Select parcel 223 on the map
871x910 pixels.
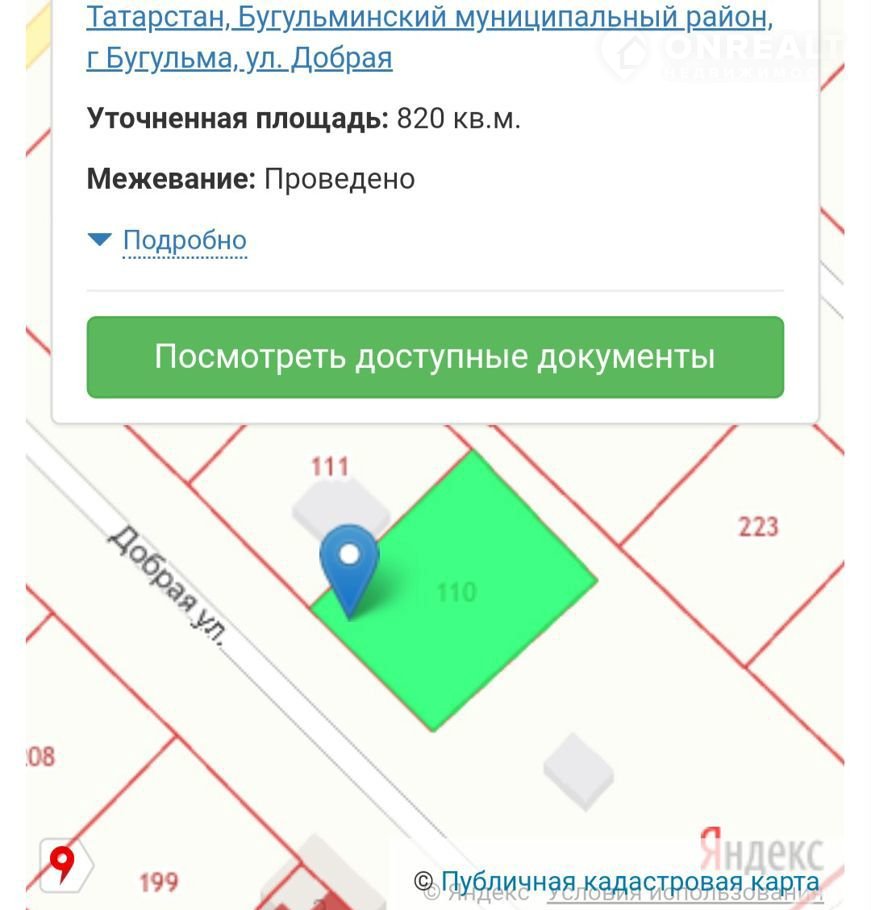(x=757, y=526)
